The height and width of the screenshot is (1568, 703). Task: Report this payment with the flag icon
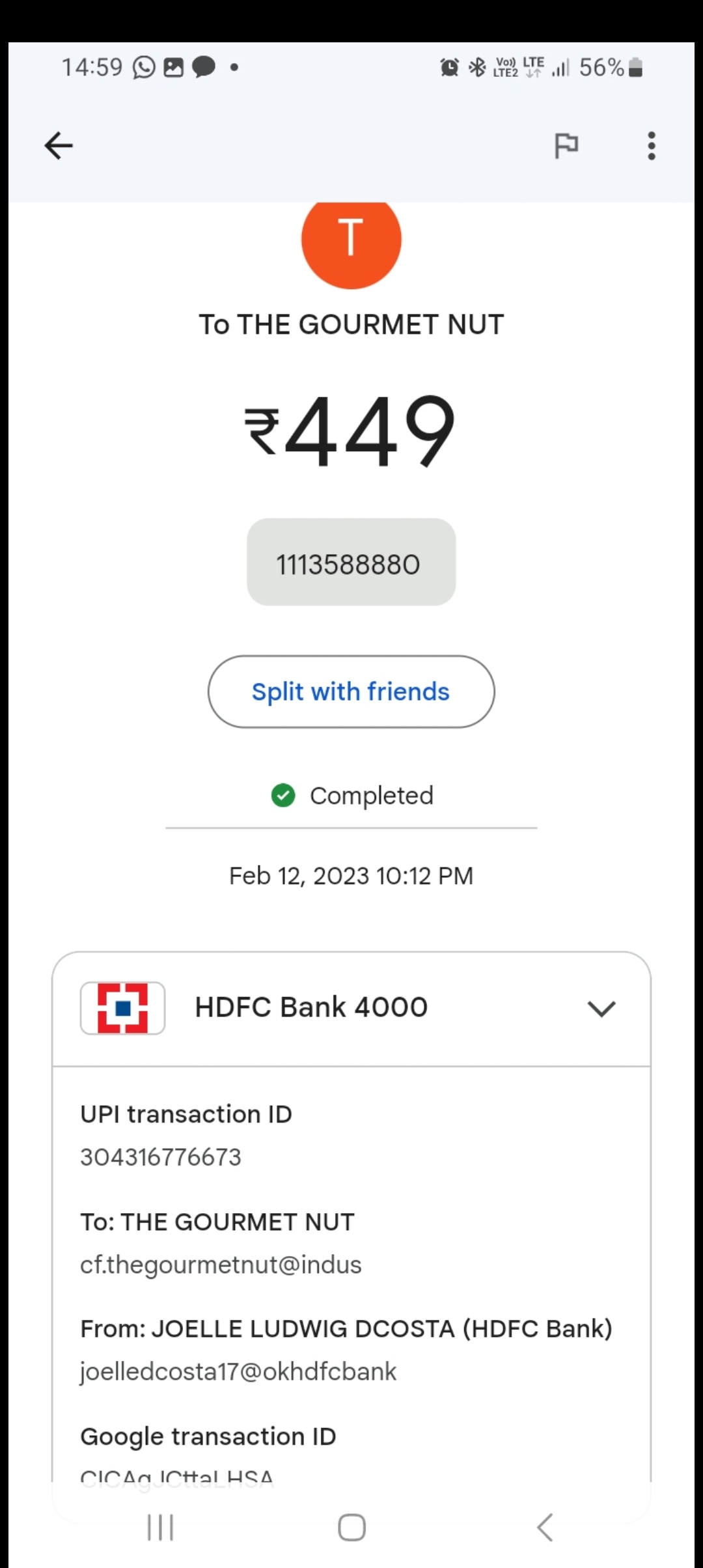point(566,145)
